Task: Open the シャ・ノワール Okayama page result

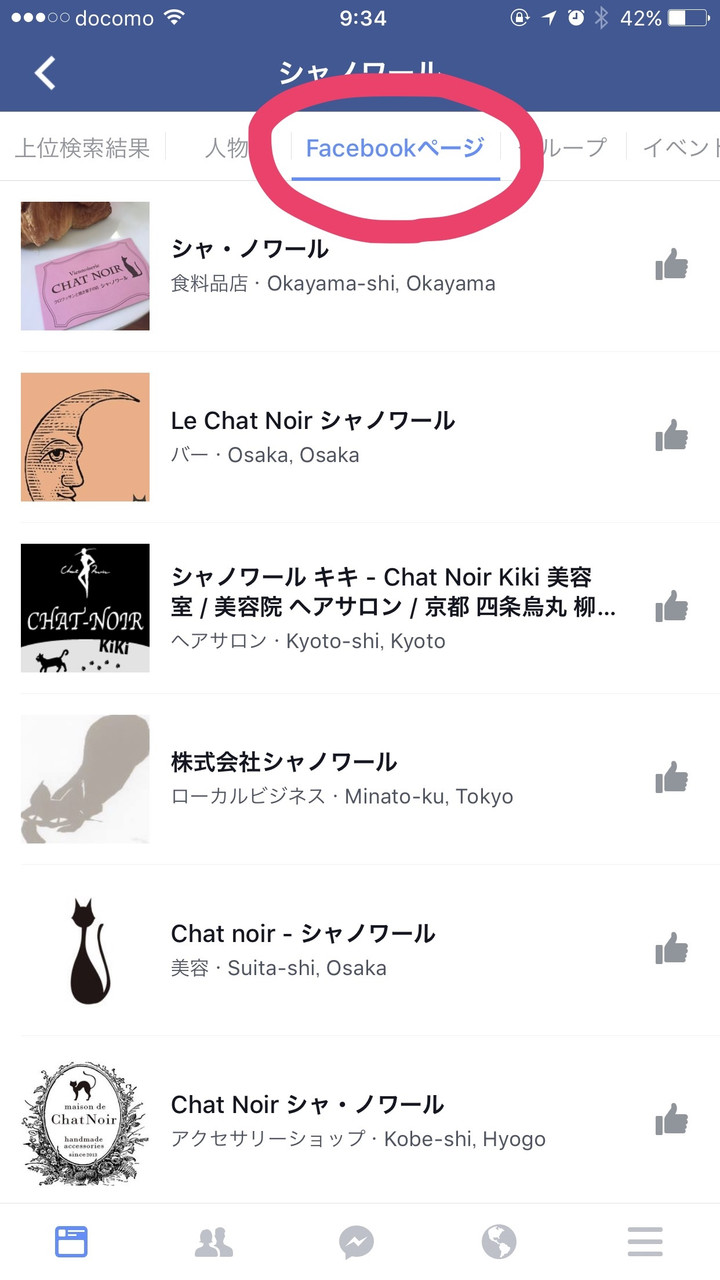Action: coord(360,266)
